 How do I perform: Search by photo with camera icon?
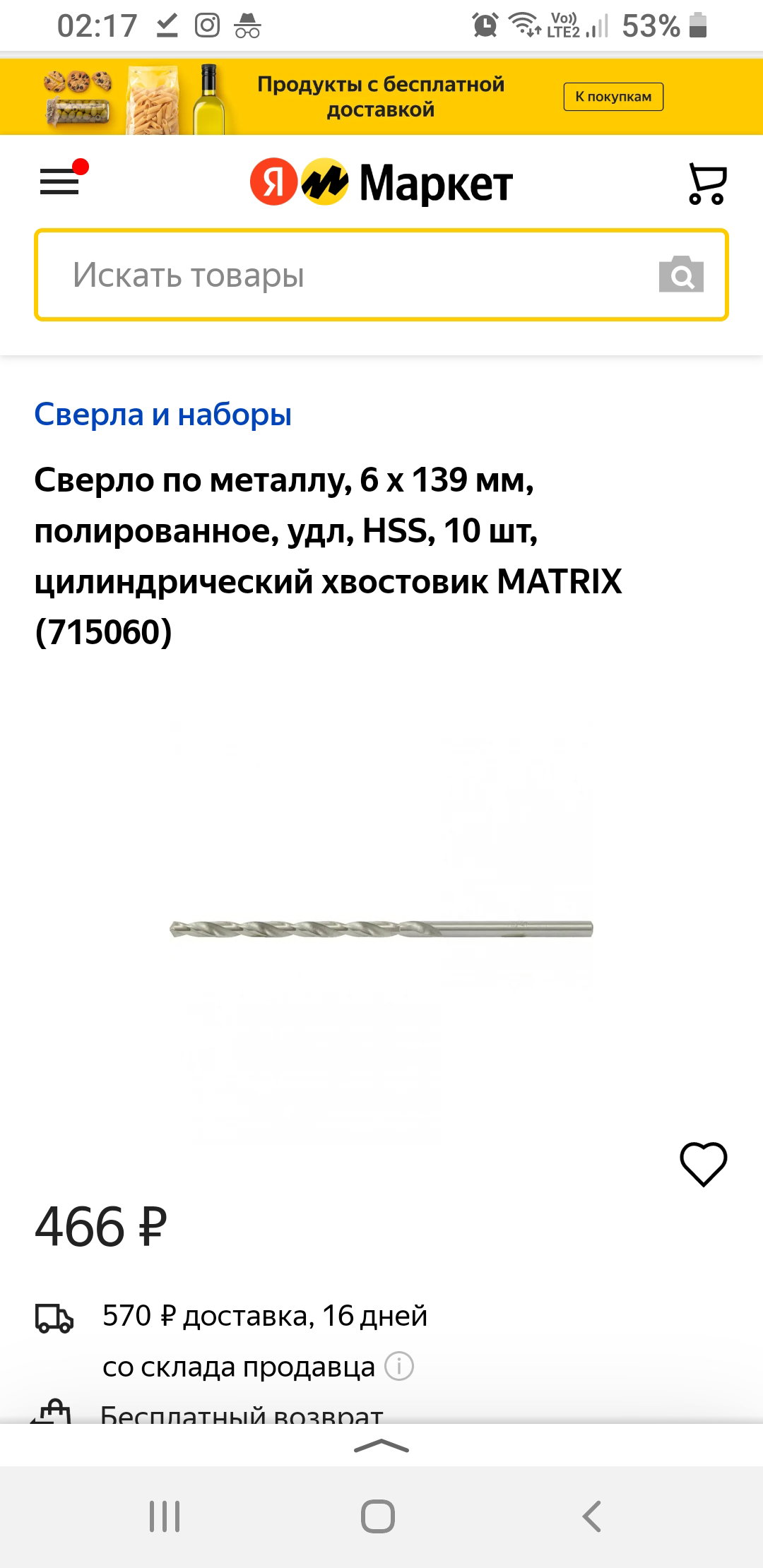pos(681,274)
